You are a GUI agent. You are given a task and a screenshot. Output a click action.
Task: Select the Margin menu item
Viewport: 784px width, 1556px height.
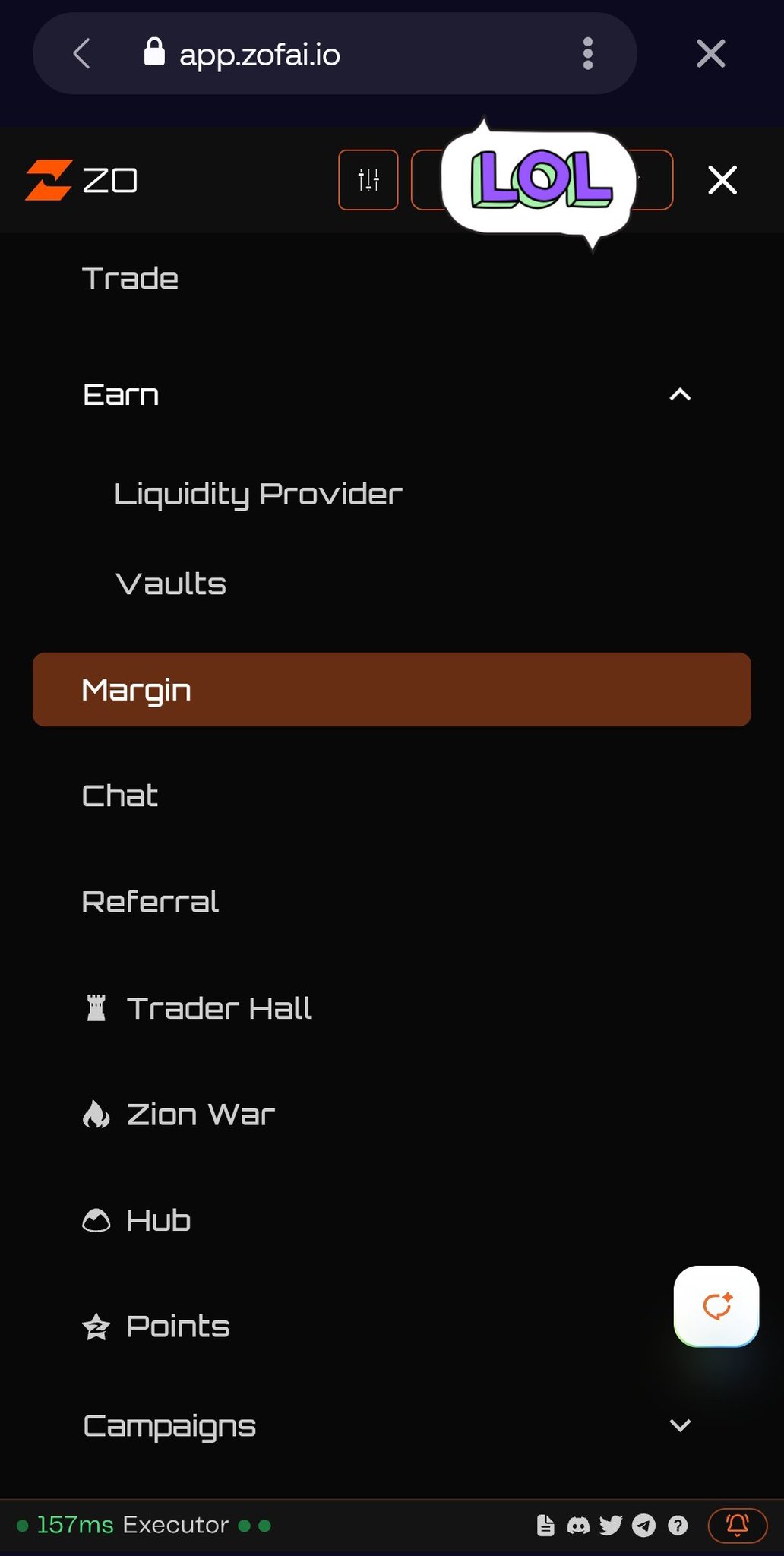click(x=391, y=690)
